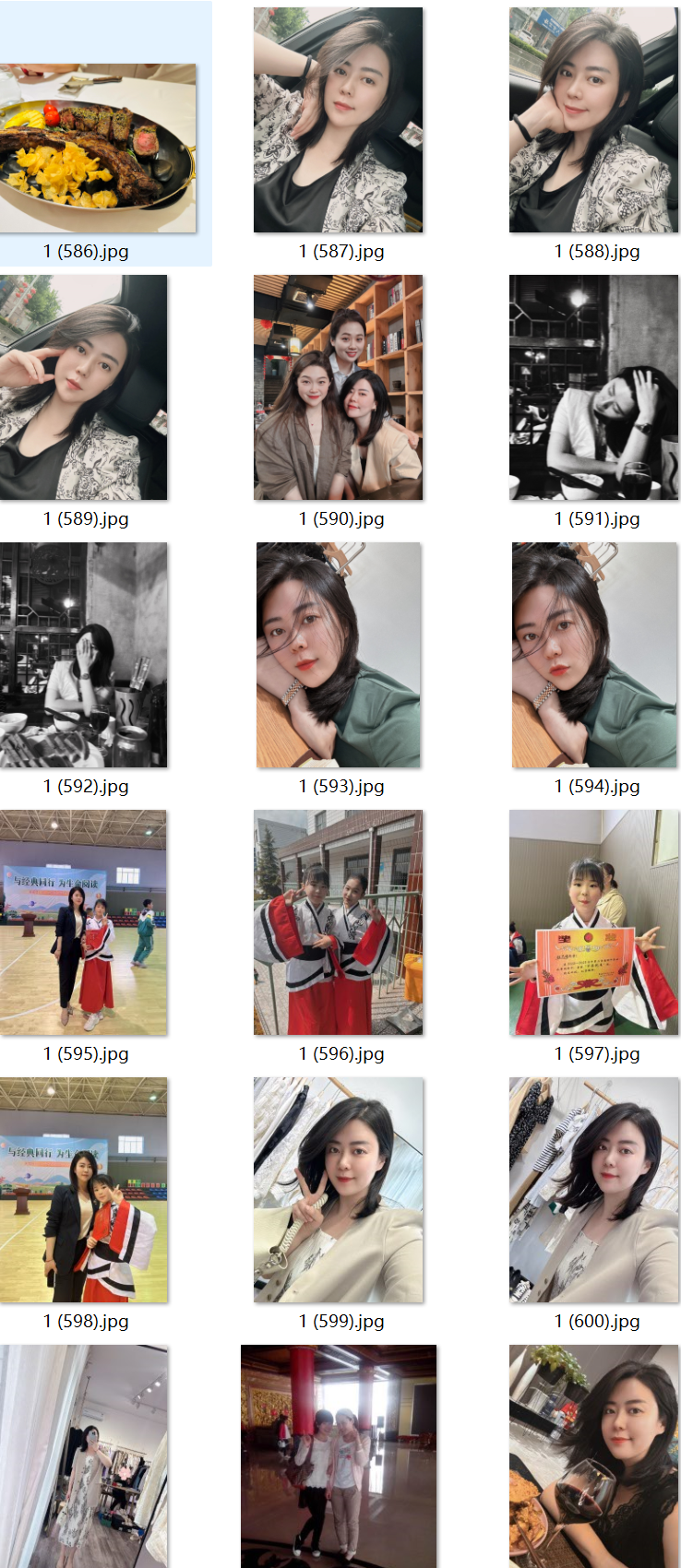This screenshot has height=1568, width=681.
Task: Open the picture 1 (592).jpg
Action: (x=84, y=655)
